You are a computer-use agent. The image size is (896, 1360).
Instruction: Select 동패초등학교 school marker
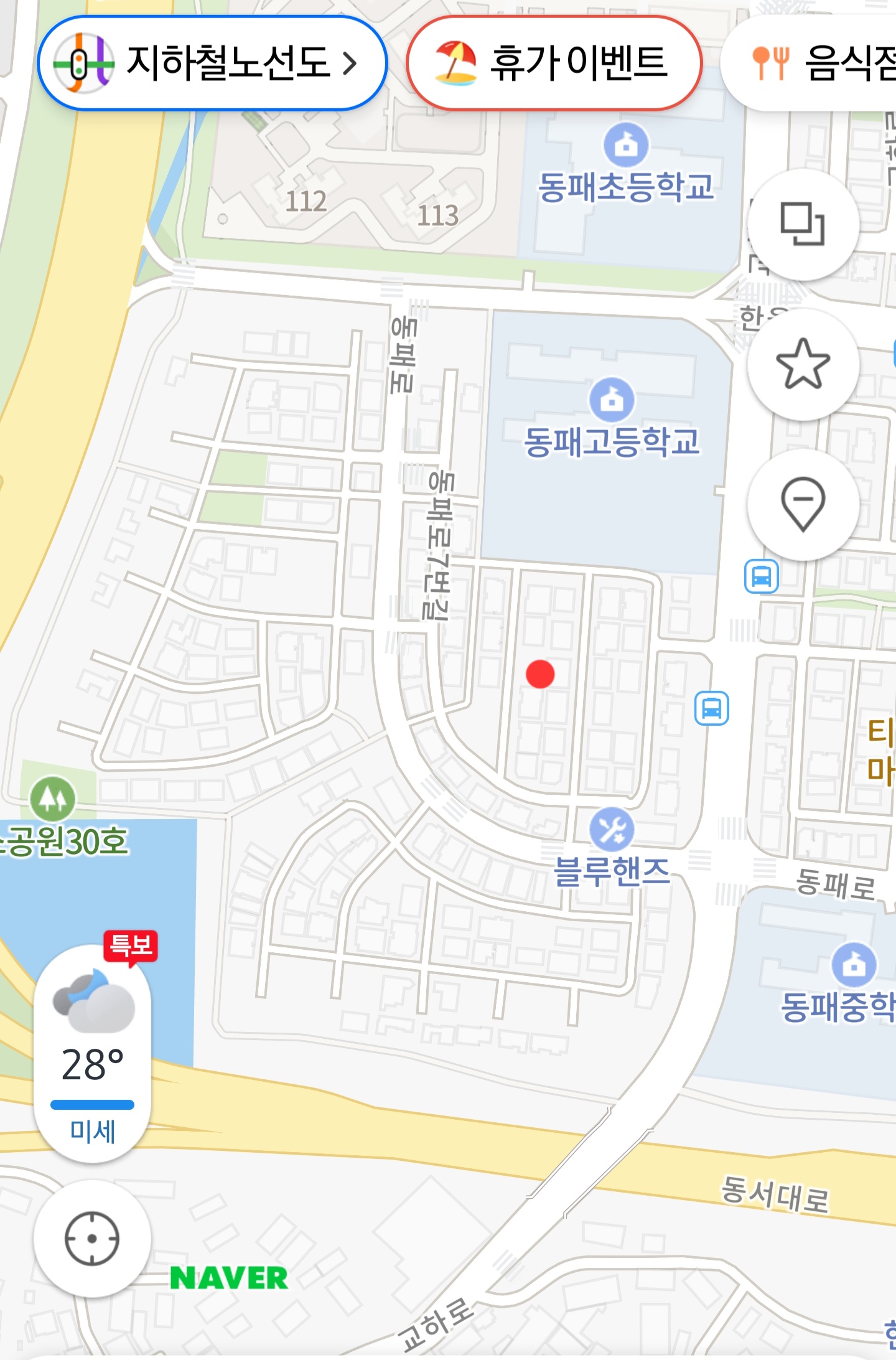pos(626,146)
